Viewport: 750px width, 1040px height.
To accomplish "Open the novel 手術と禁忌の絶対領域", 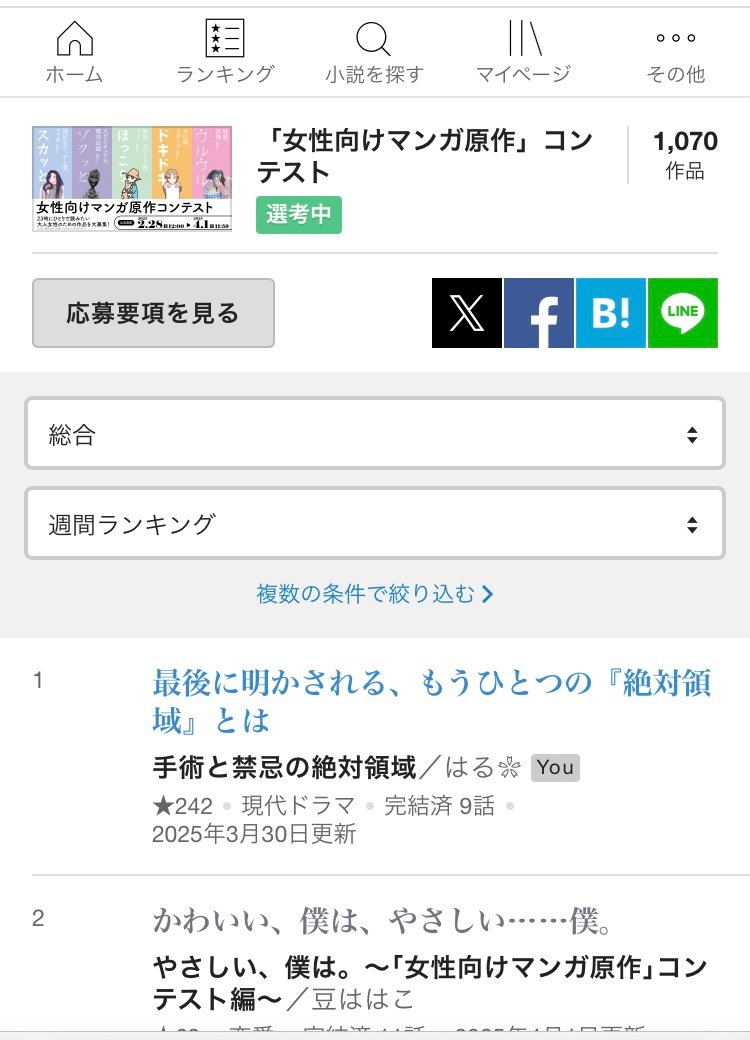I will 284,767.
